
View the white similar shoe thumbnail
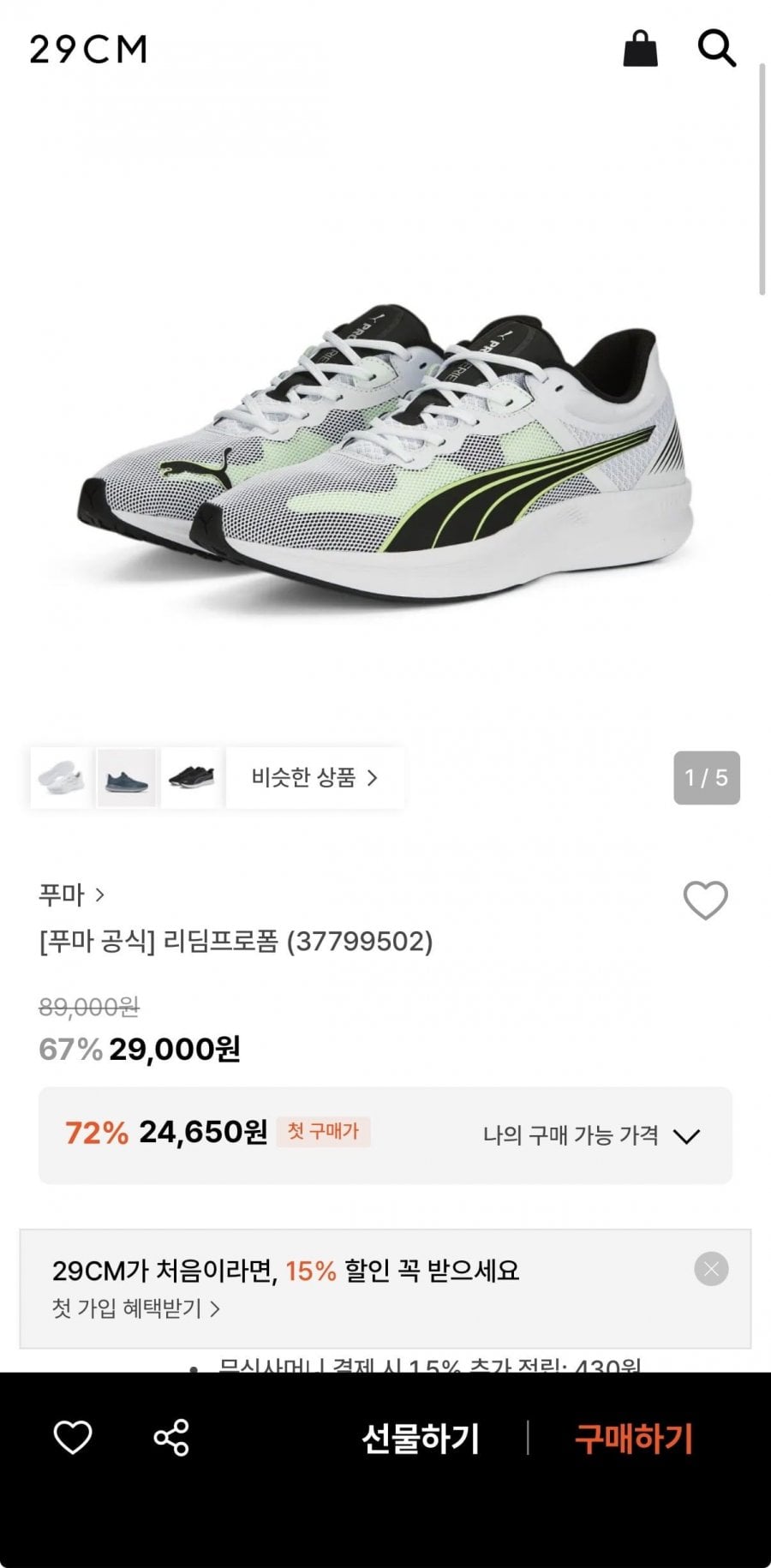61,778
